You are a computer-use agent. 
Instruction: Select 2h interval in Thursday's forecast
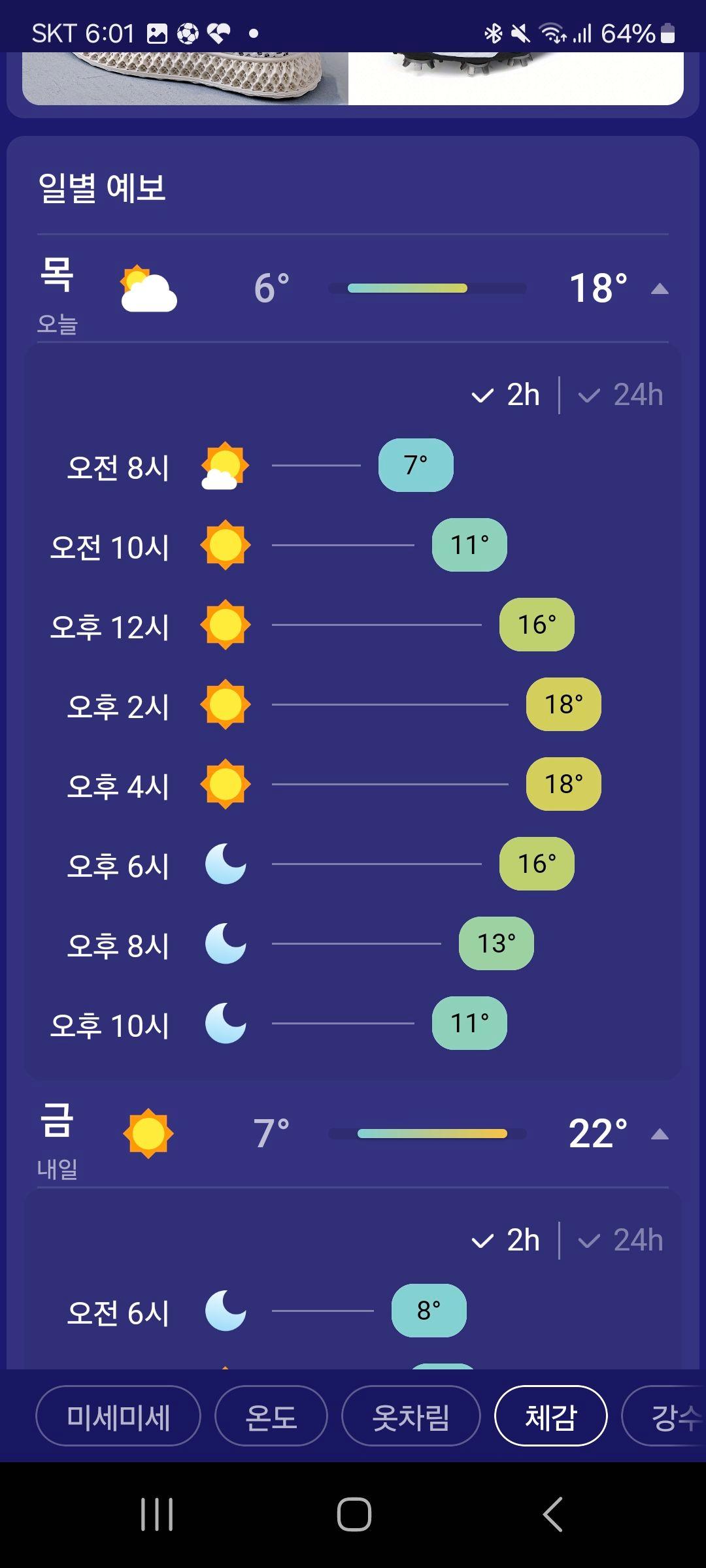point(507,395)
